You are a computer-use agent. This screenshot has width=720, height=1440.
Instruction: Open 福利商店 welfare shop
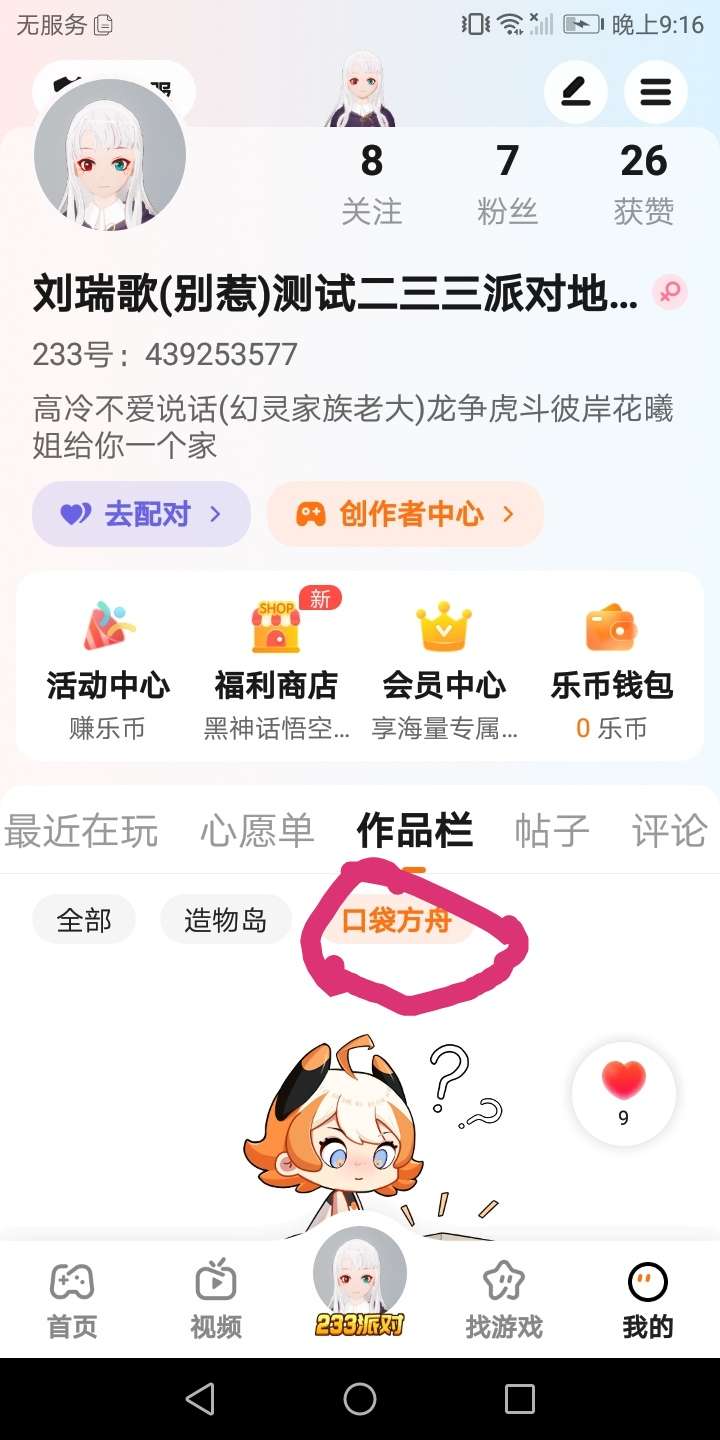point(276,668)
